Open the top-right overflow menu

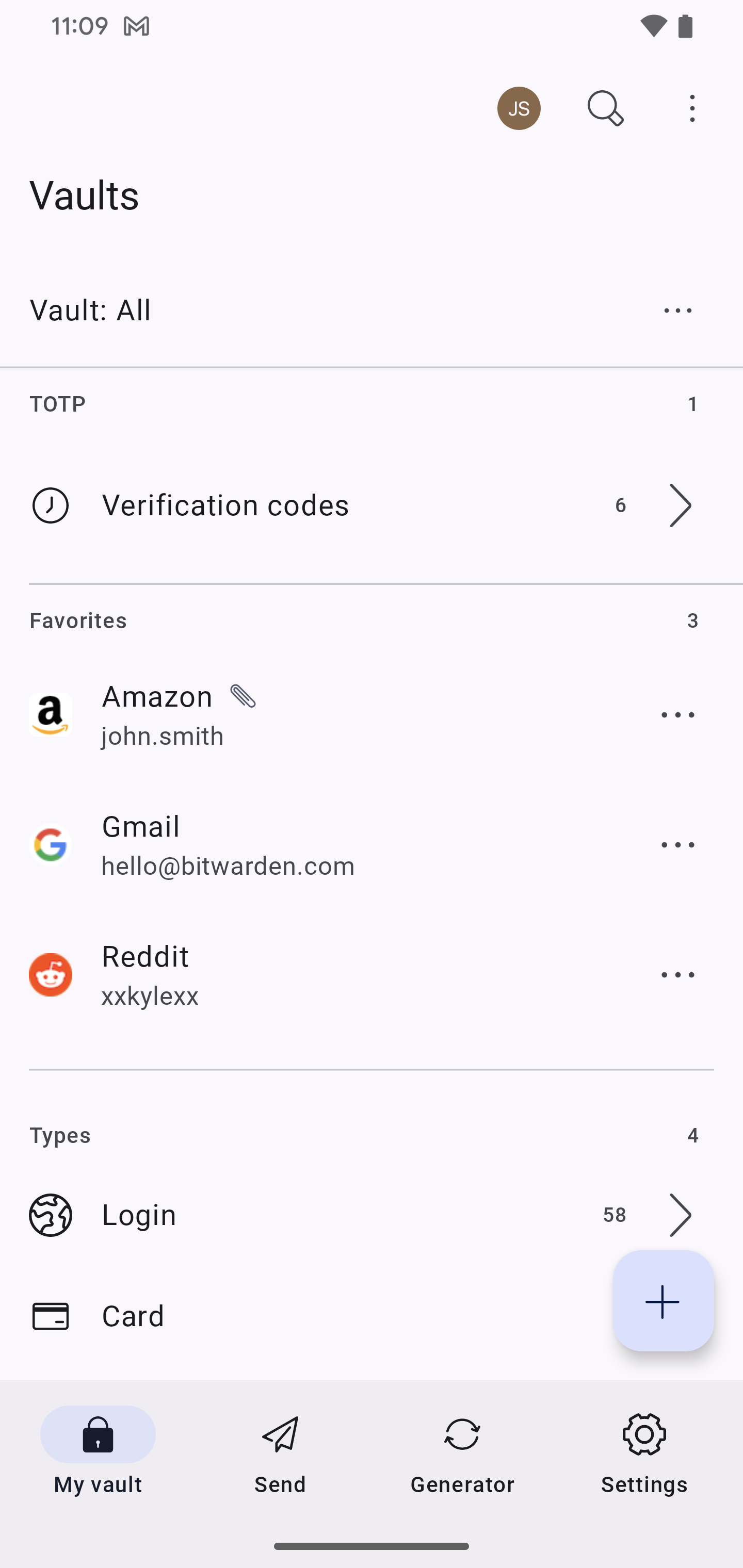692,108
